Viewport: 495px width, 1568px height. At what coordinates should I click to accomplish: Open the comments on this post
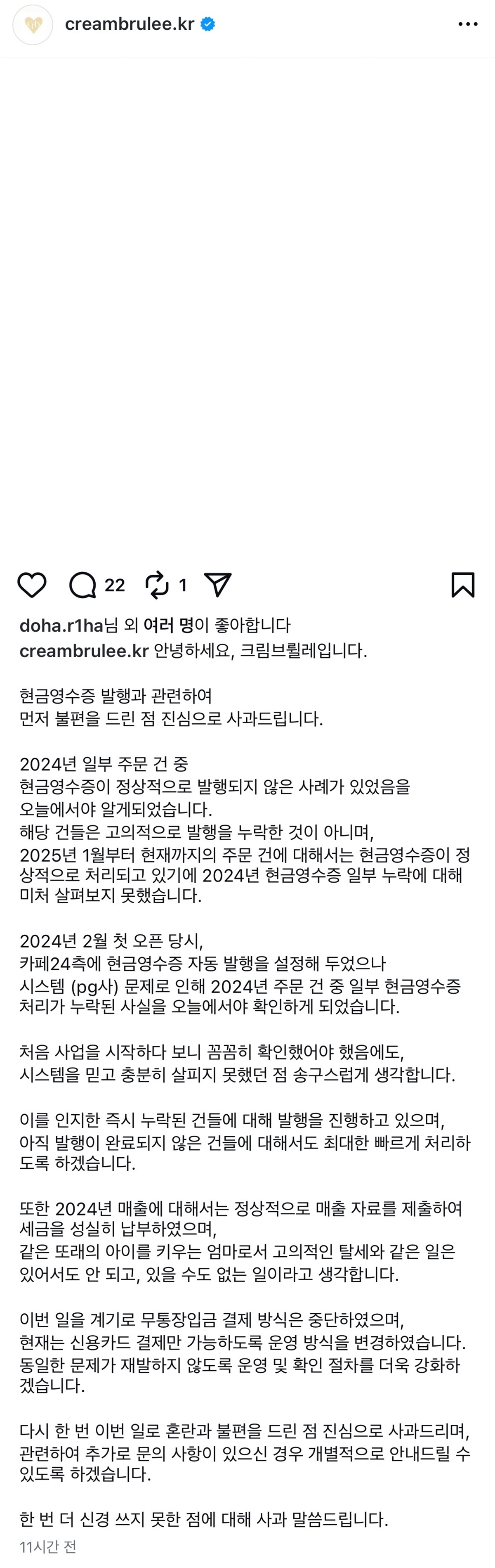82,585
